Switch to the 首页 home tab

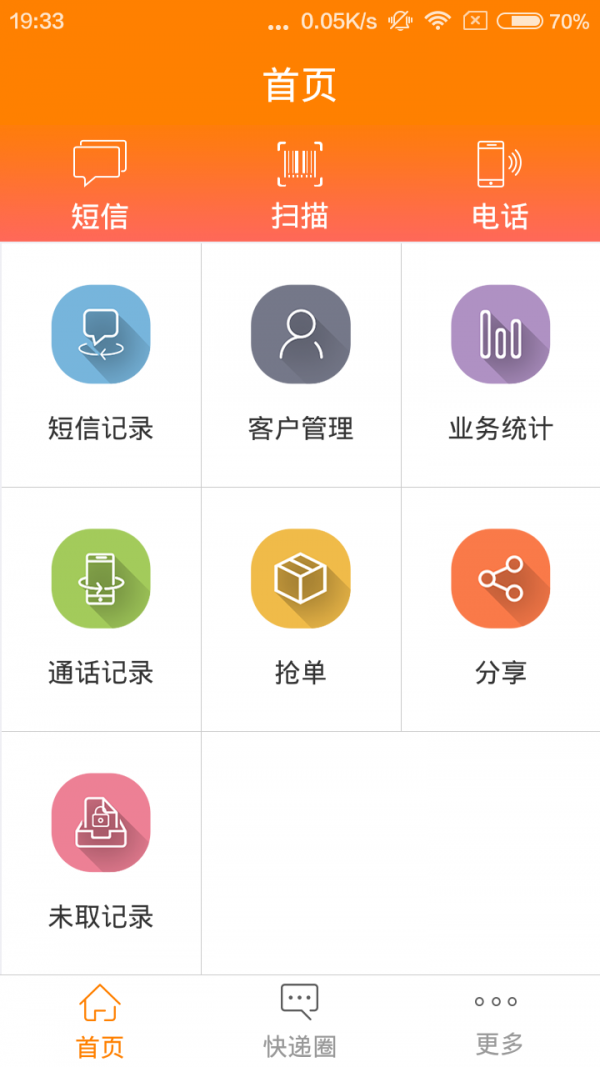click(100, 1020)
